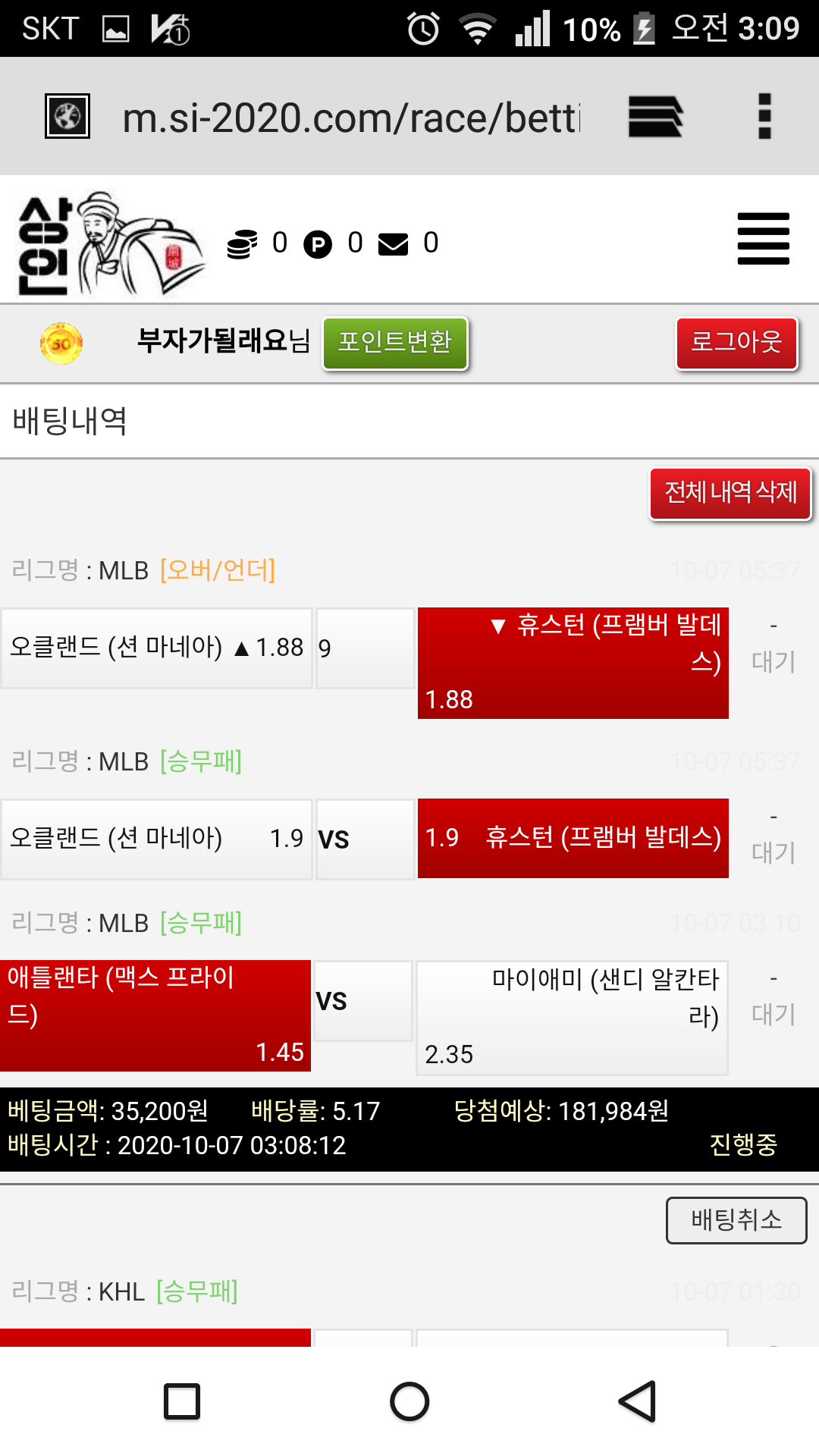Viewport: 819px width, 1456px height.
Task: Open the hamburger site menu
Action: pyautogui.click(x=763, y=239)
